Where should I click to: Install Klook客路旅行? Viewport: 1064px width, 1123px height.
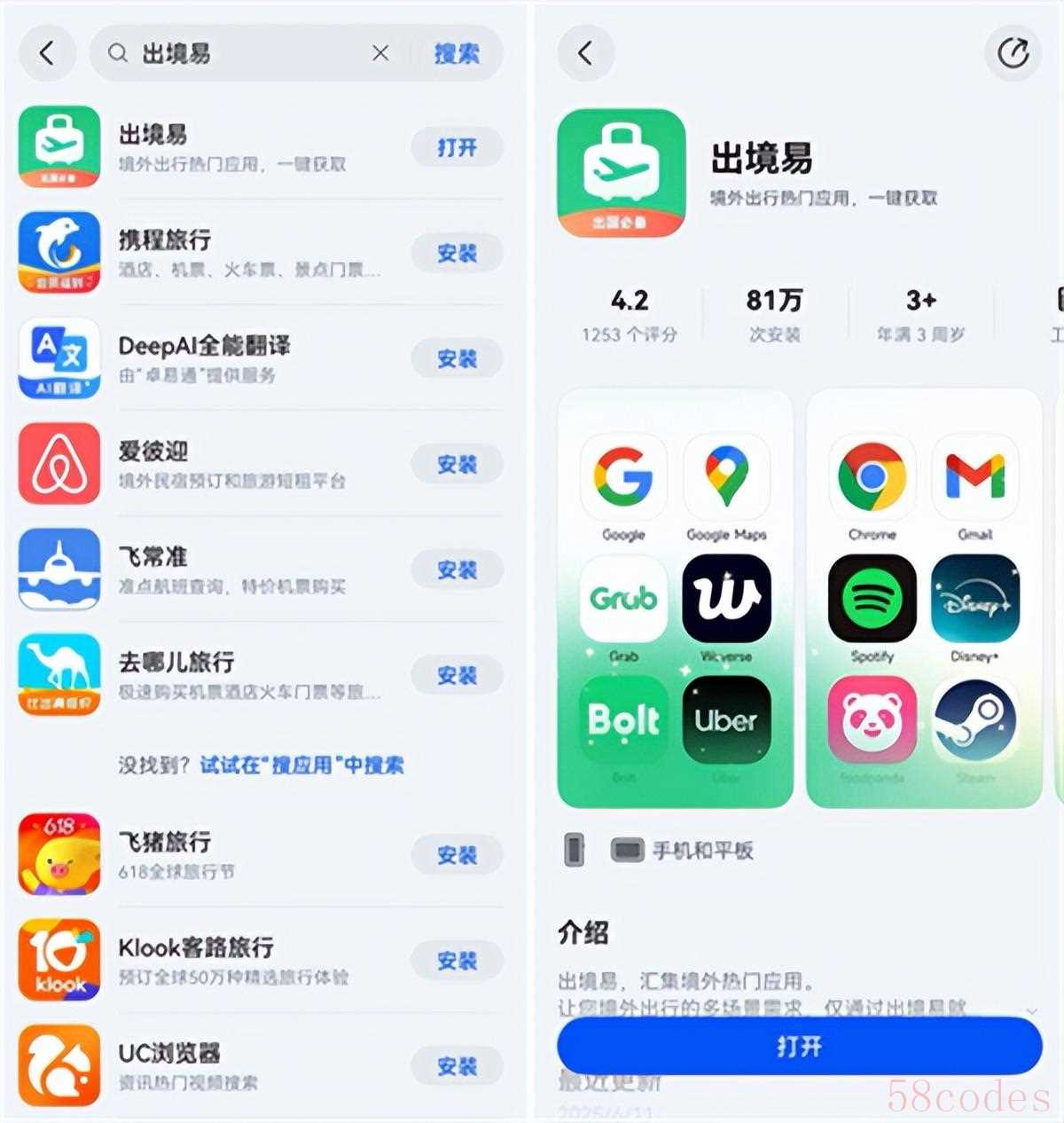pyautogui.click(x=457, y=961)
